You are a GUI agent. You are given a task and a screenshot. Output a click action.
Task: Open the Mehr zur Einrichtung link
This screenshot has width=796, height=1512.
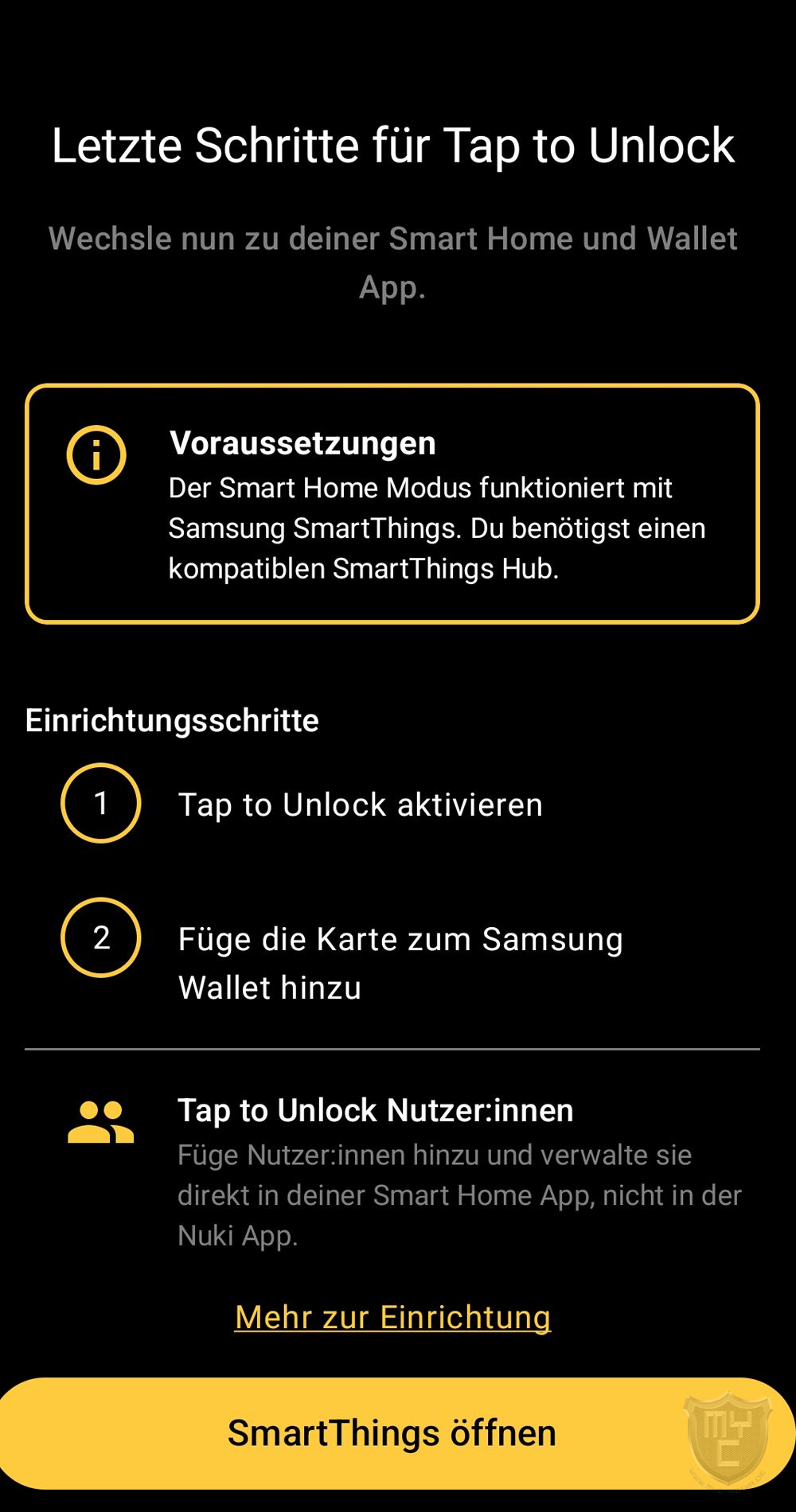[392, 1317]
